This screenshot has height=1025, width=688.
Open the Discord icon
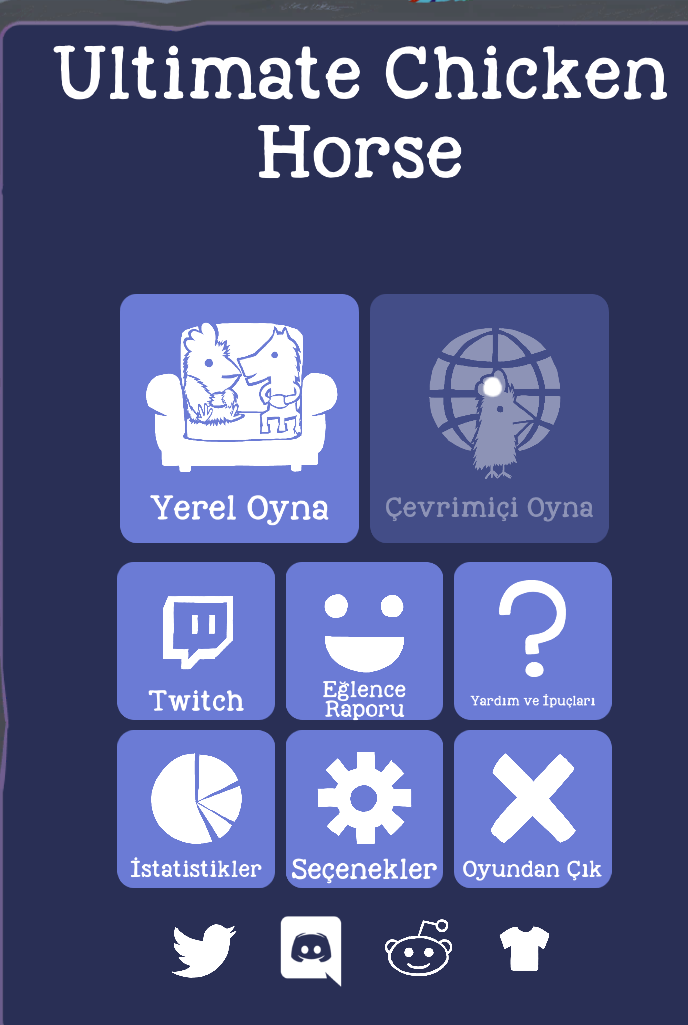point(311,948)
